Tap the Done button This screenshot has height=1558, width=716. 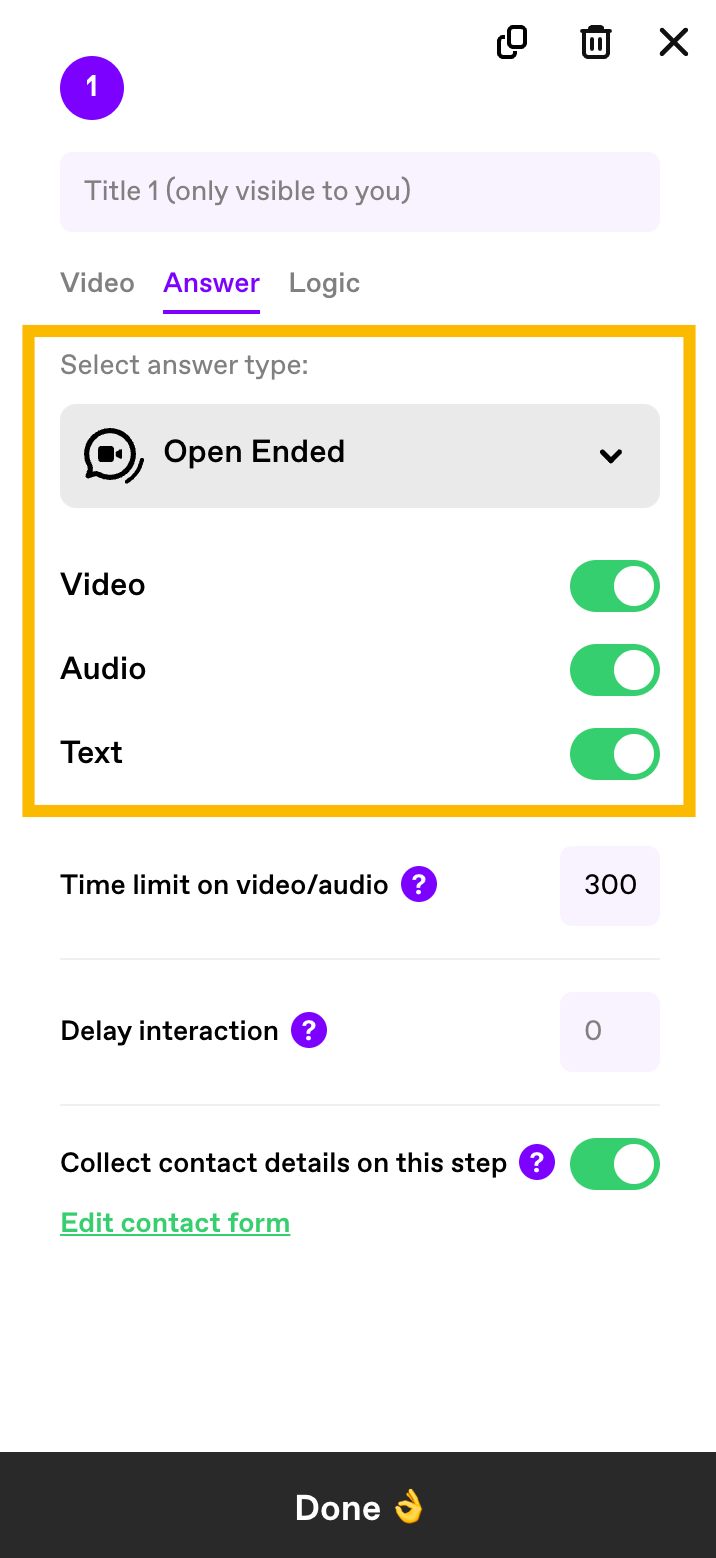coord(358,1506)
